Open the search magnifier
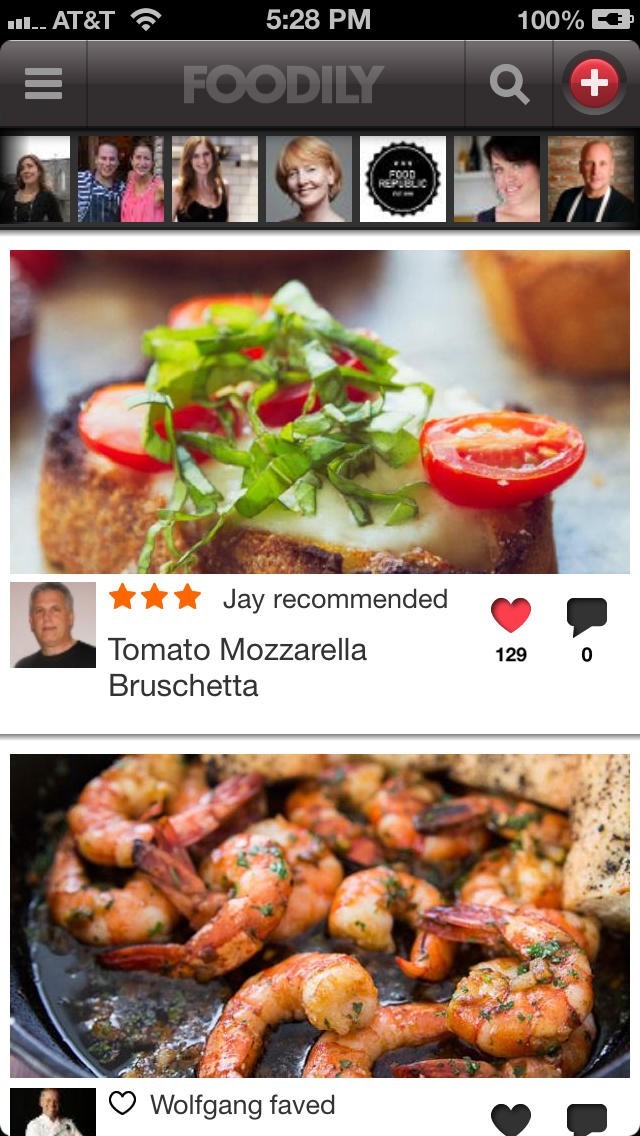Viewport: 640px width, 1136px height. point(509,84)
